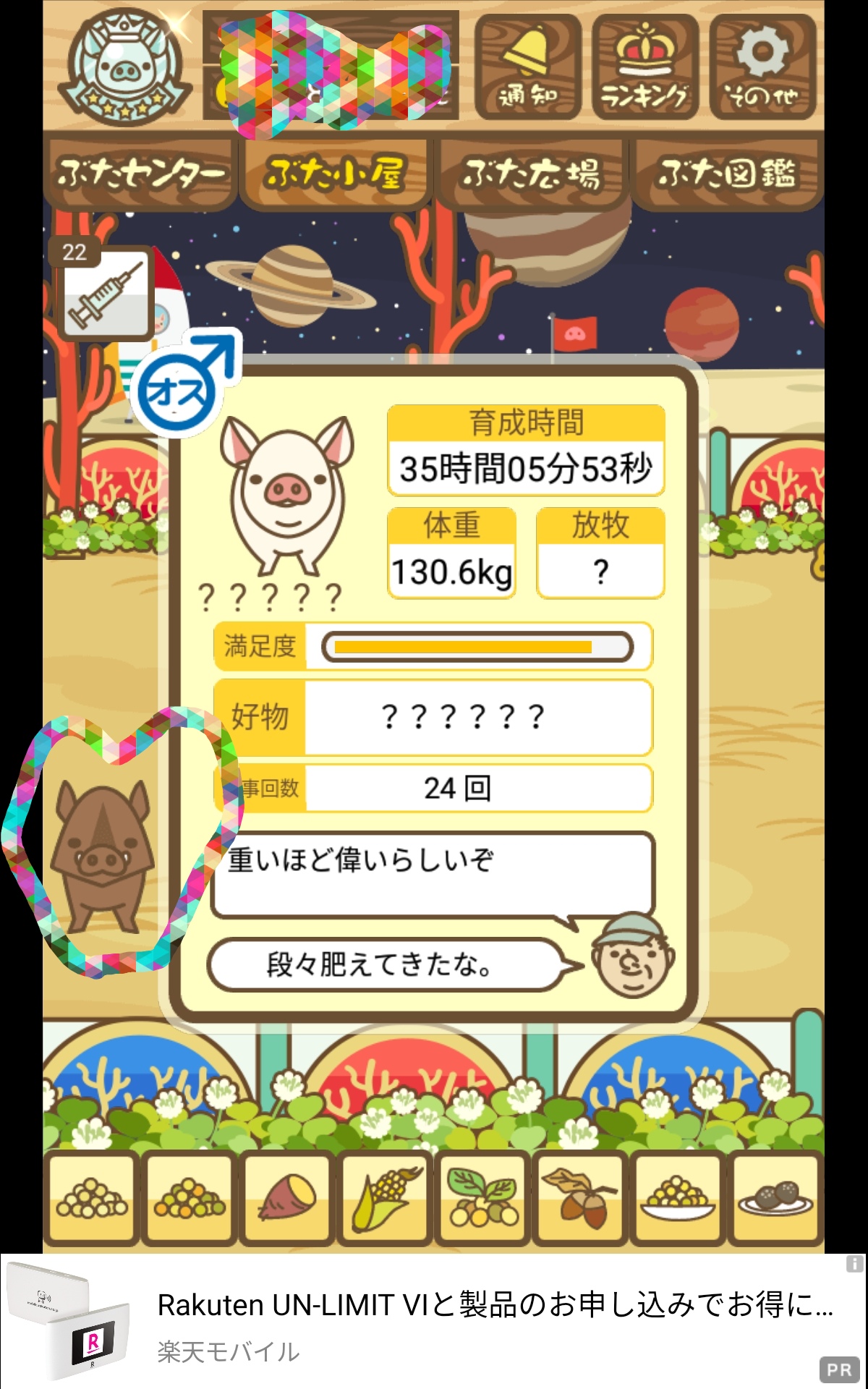Viewport: 868px width, 1389px height.
Task: Feed the green leaf beans
Action: click(x=482, y=1199)
